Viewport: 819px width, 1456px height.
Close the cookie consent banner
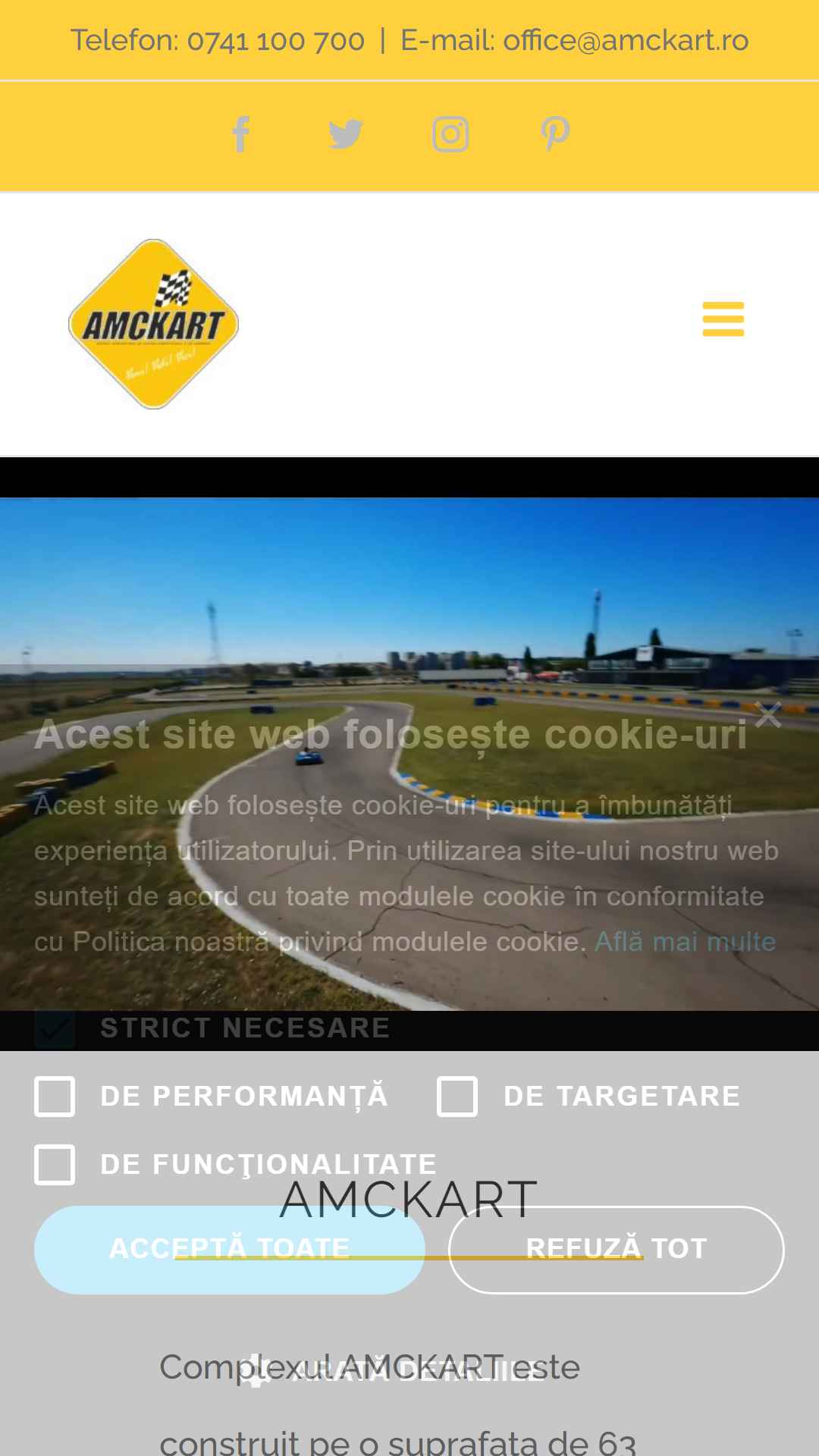pyautogui.click(x=768, y=714)
